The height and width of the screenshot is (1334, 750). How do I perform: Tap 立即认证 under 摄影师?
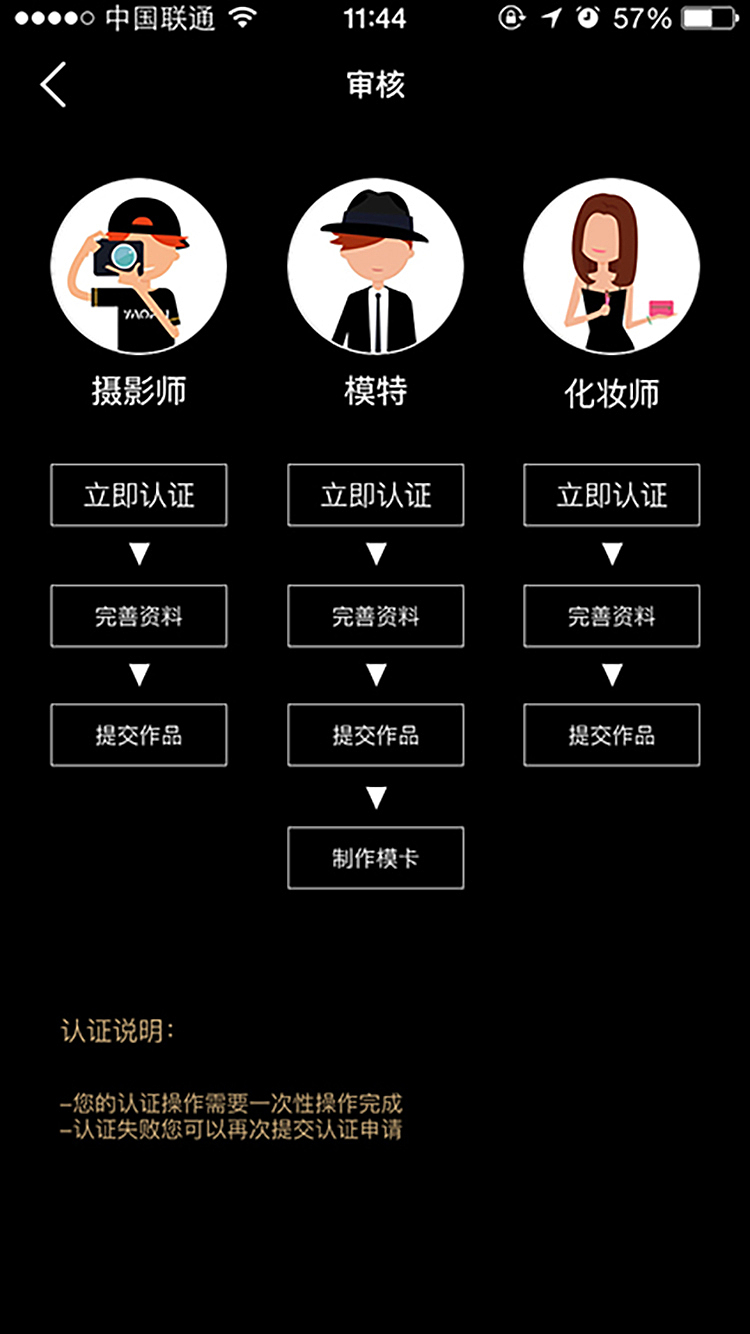click(x=139, y=495)
